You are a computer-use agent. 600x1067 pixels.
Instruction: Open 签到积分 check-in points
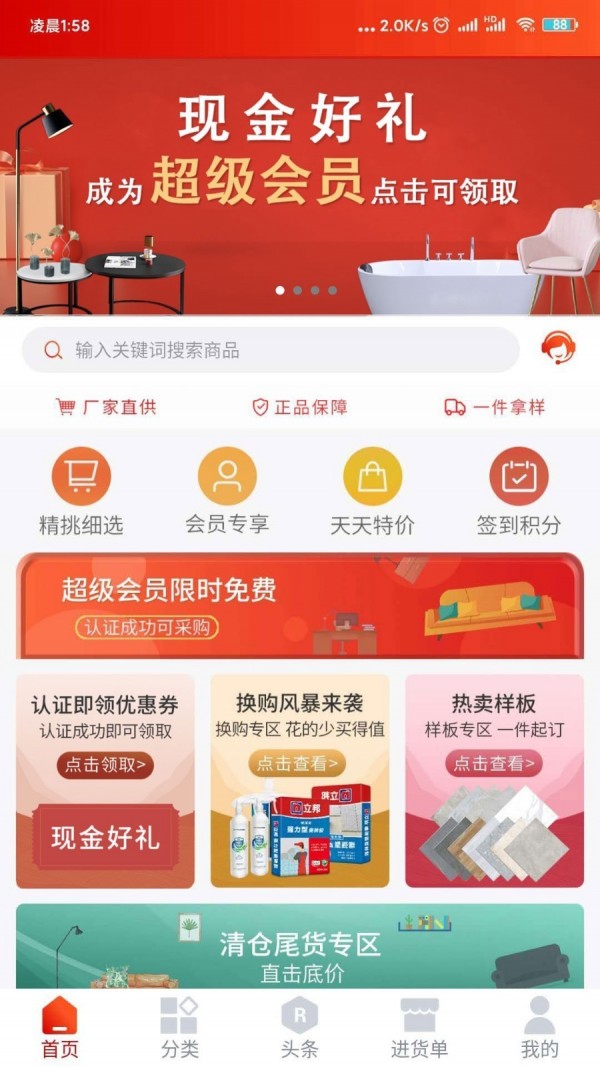[518, 491]
